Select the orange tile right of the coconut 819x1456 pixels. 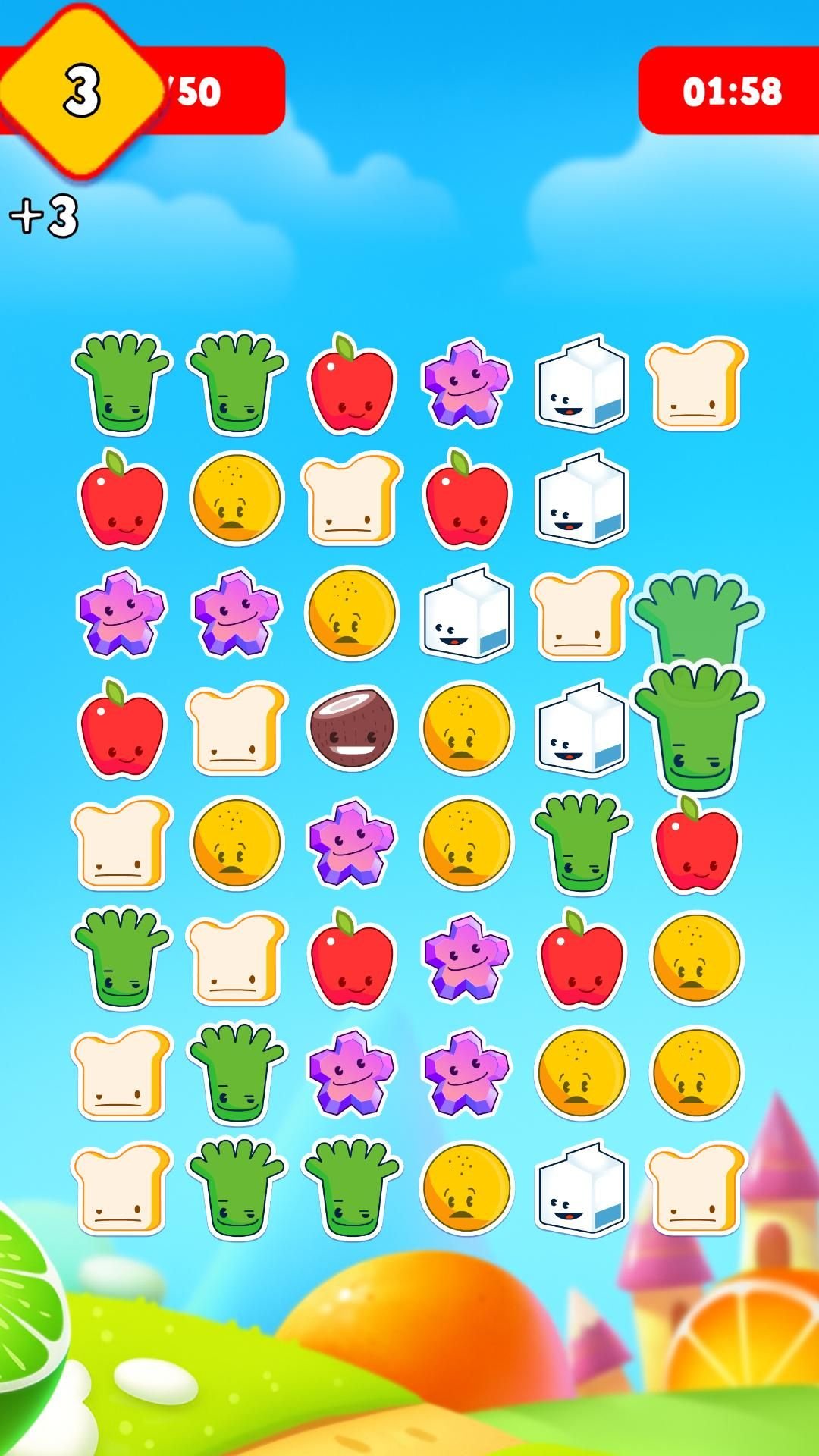(x=466, y=728)
